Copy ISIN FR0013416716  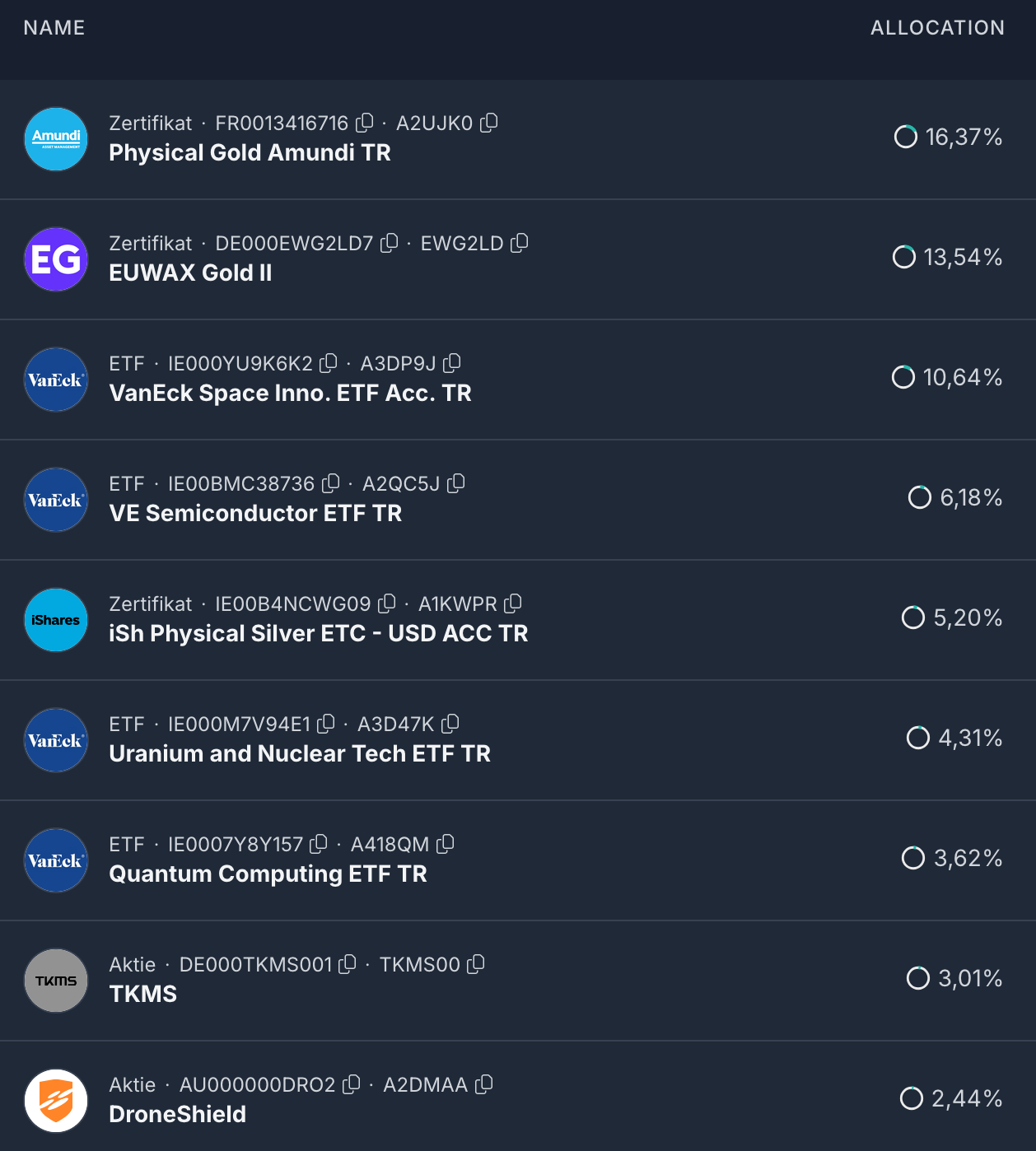coord(365,123)
